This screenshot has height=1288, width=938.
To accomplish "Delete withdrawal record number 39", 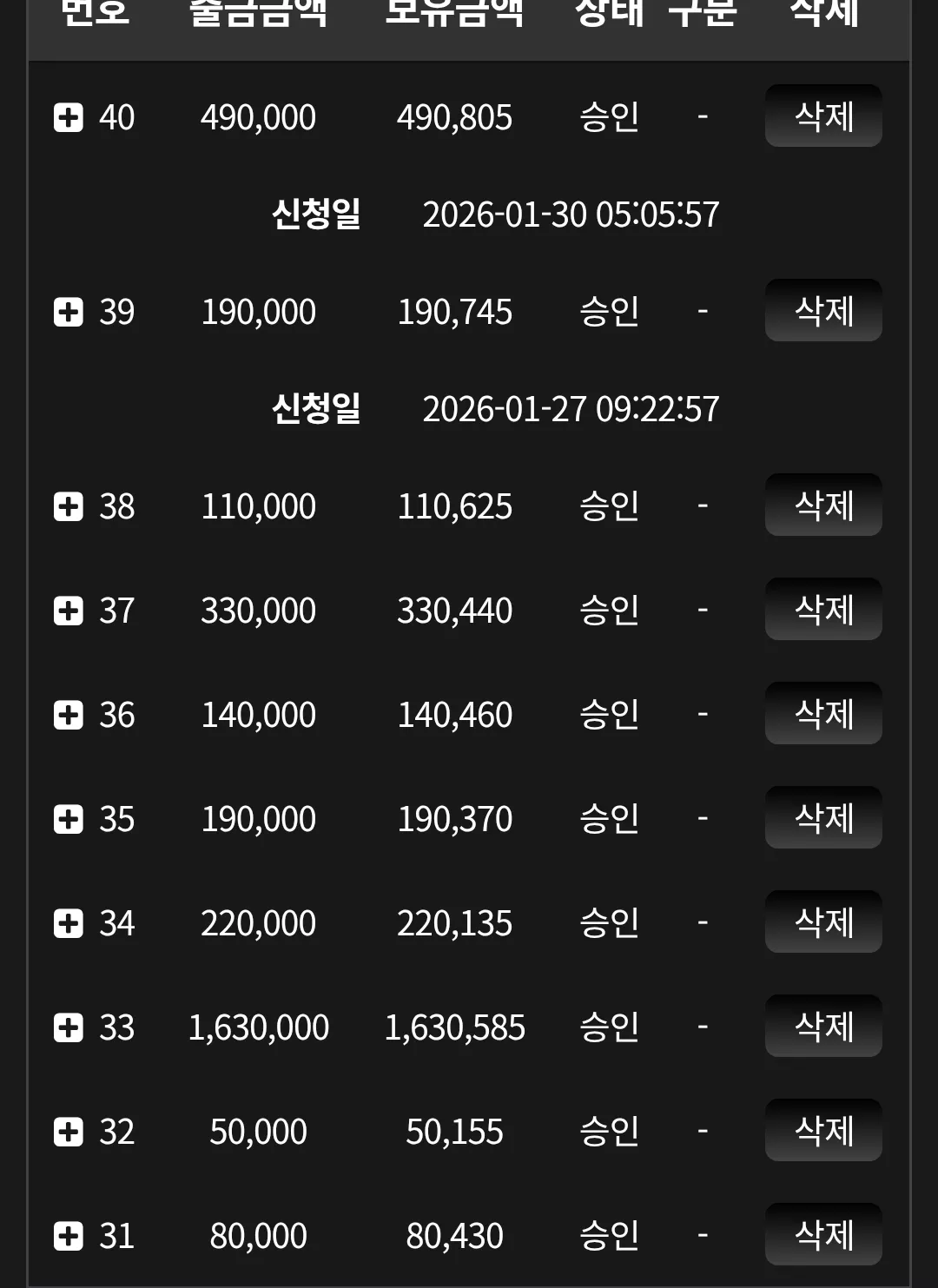I will pos(823,310).
